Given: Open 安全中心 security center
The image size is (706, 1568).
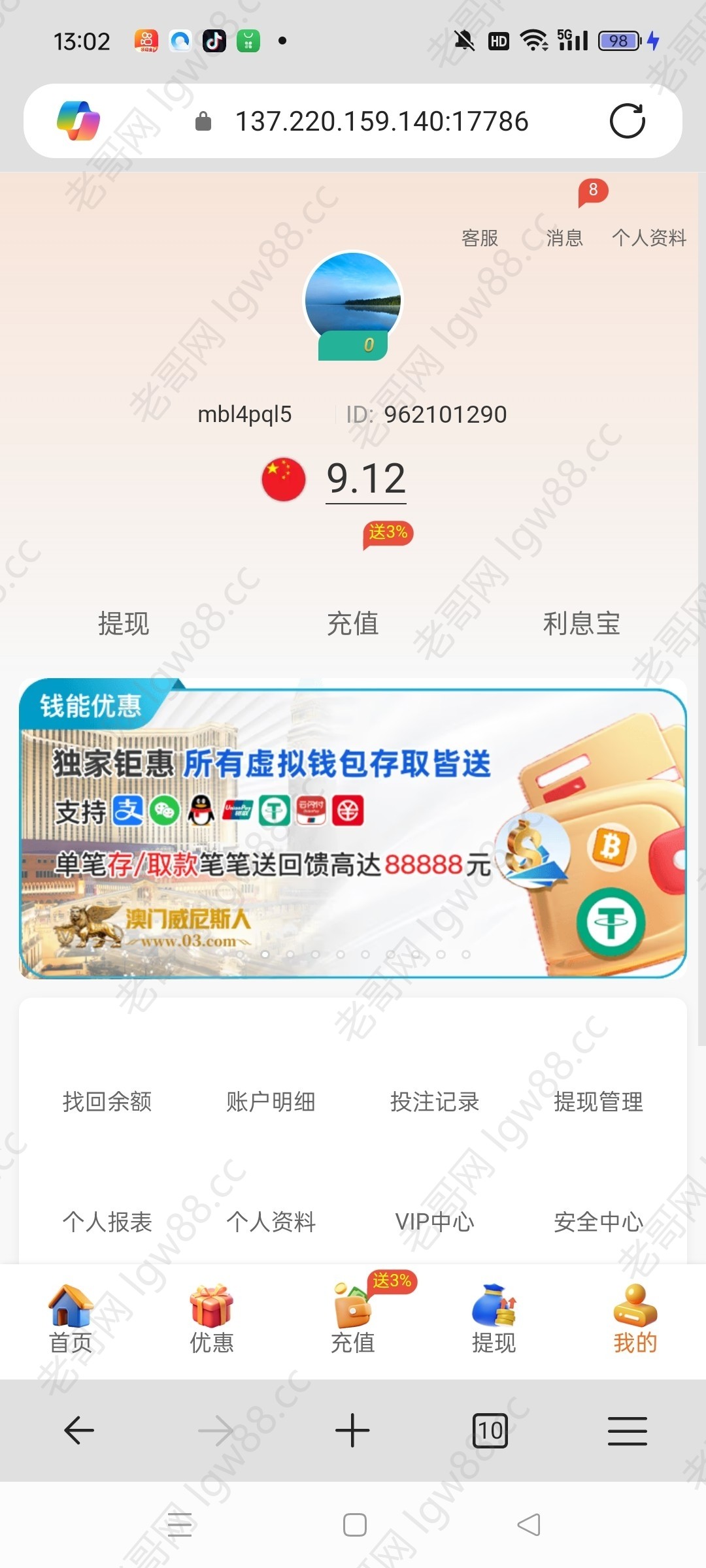Looking at the screenshot, I should (598, 1222).
